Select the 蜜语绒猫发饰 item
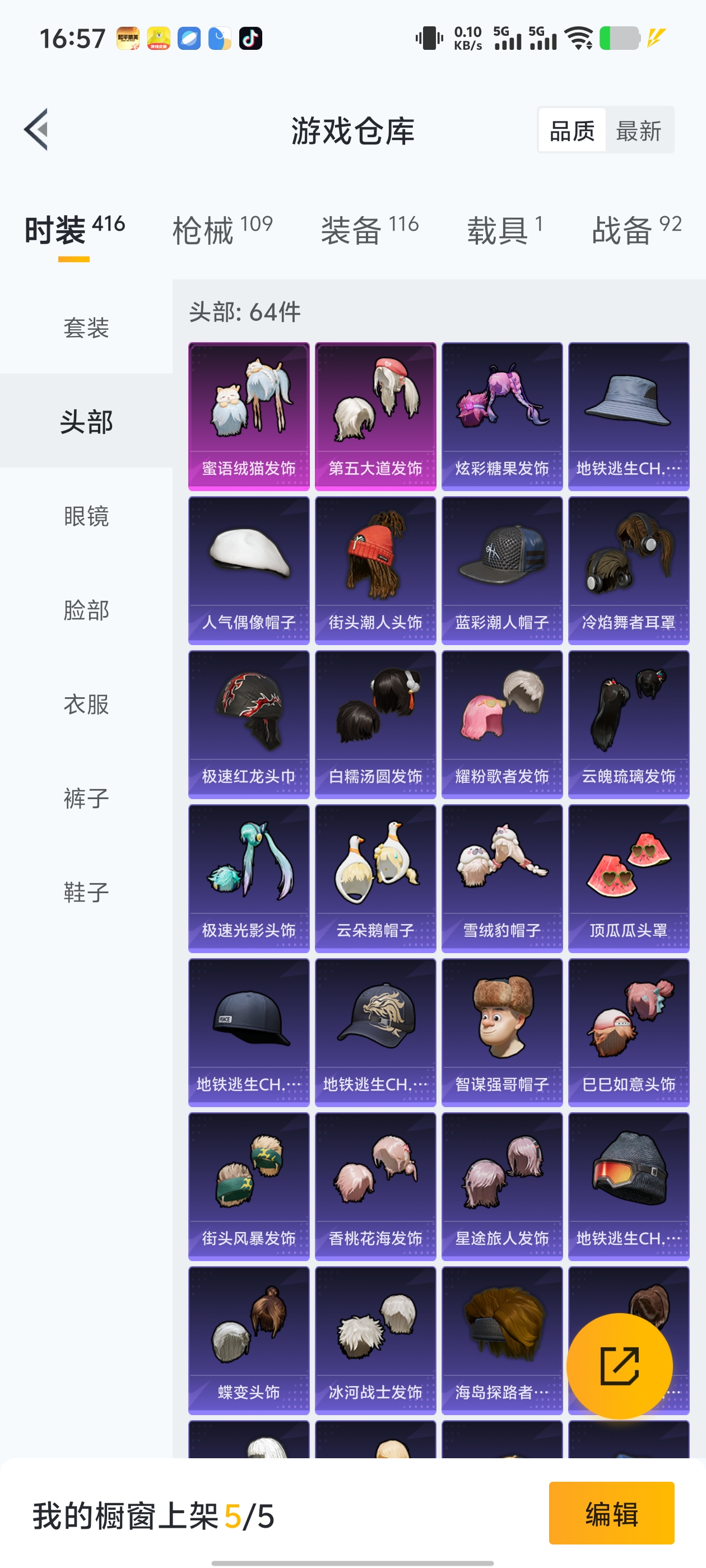This screenshot has height=1568, width=706. point(248,414)
